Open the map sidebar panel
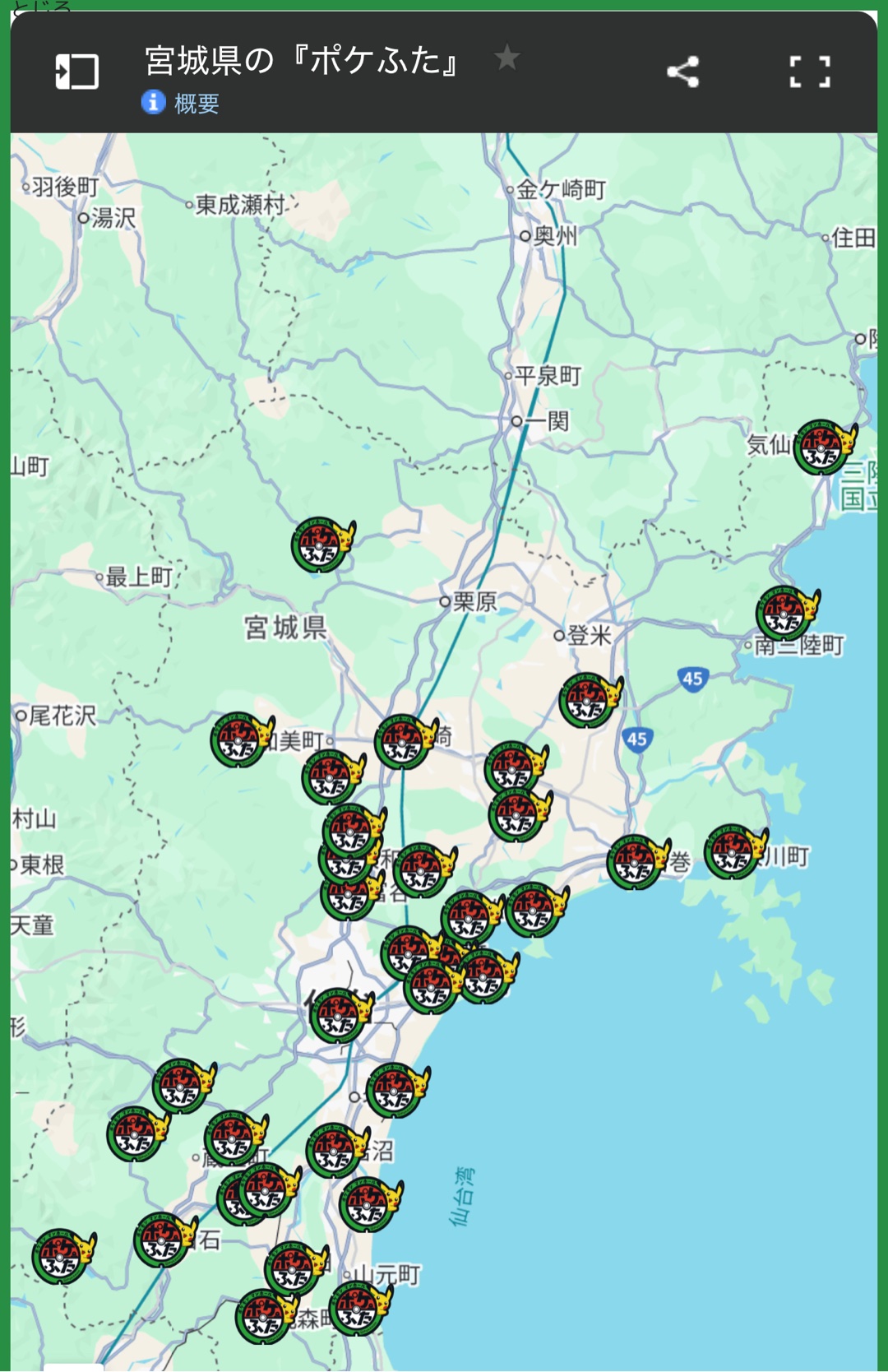The width and height of the screenshot is (888, 1372). (x=76, y=72)
